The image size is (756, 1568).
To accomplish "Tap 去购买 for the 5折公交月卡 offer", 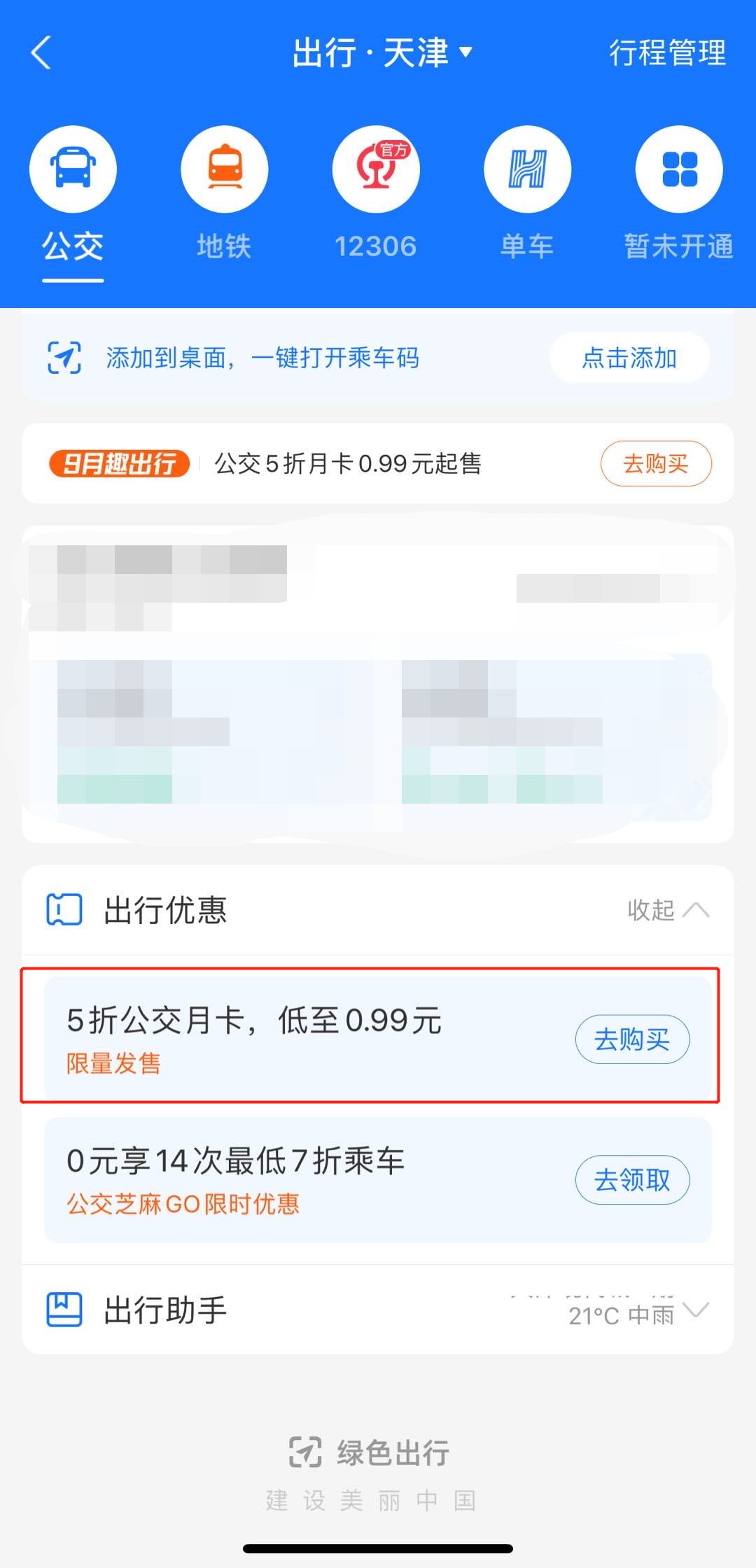I will pyautogui.click(x=632, y=1039).
